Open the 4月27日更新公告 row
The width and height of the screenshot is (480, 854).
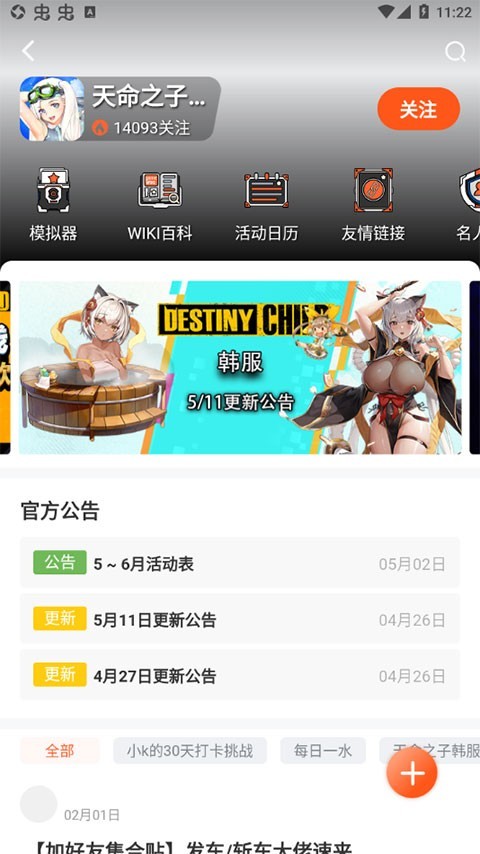point(240,675)
